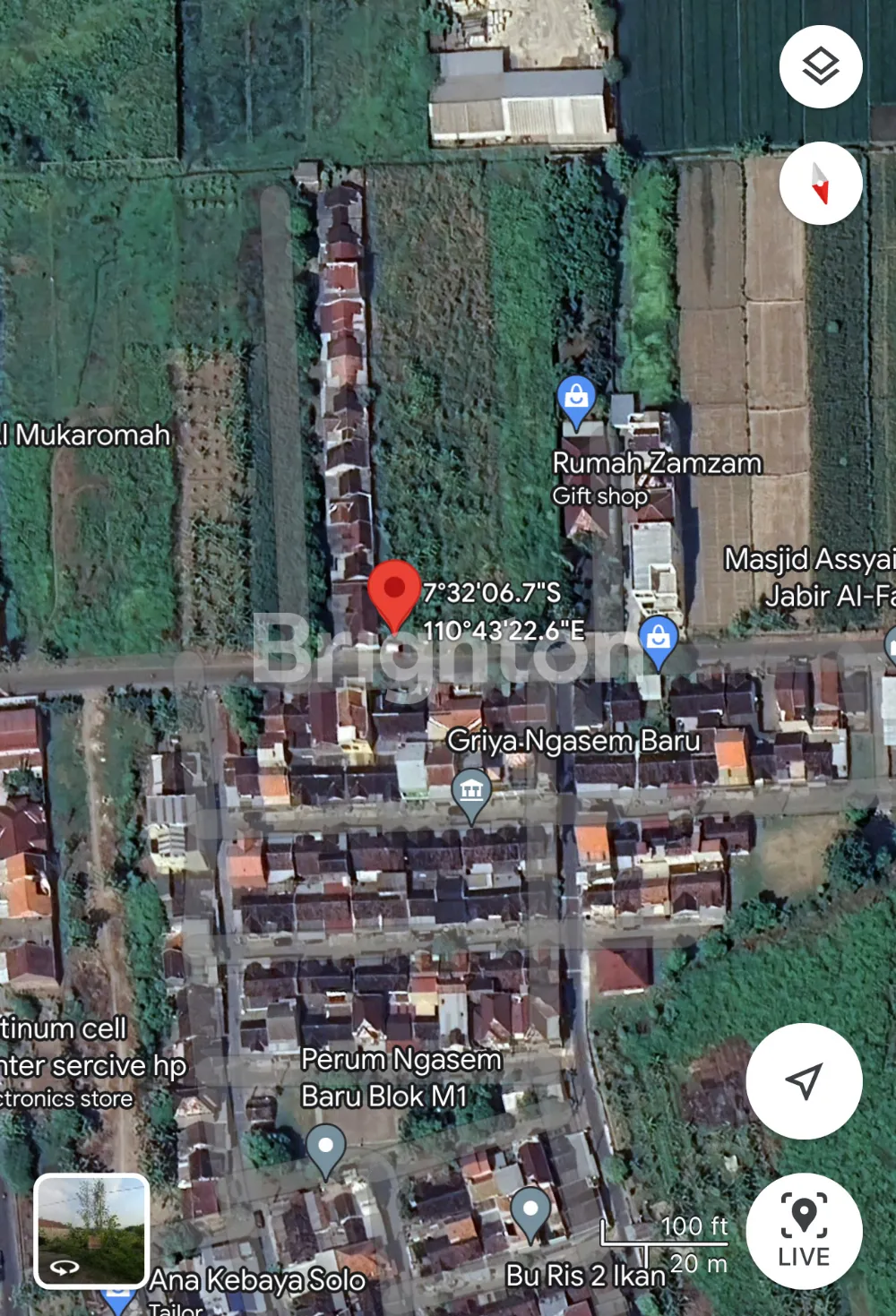Image resolution: width=896 pixels, height=1316 pixels.
Task: Start Live View navigation
Action: (x=804, y=1231)
